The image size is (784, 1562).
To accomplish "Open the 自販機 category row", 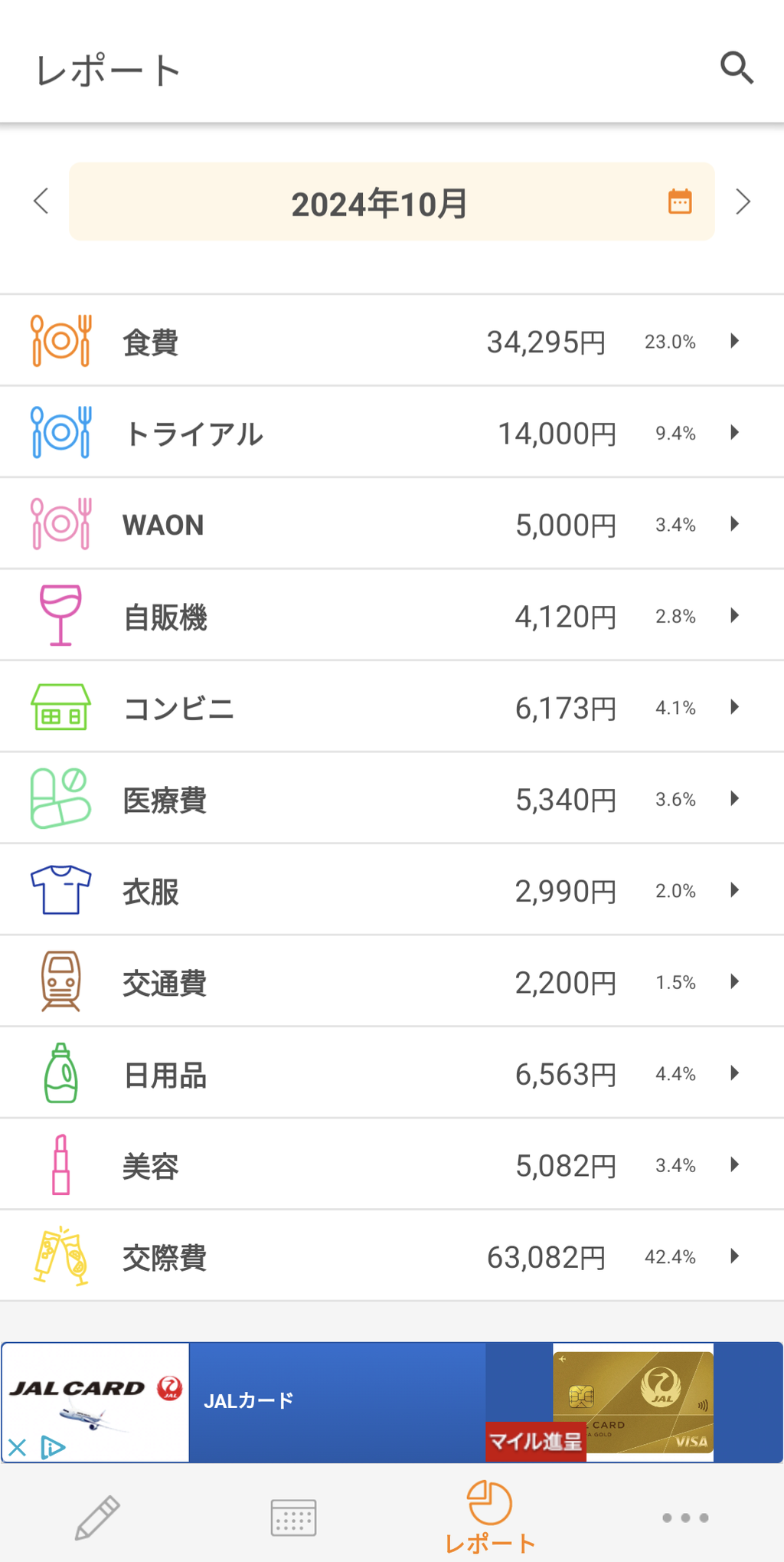I will 392,616.
